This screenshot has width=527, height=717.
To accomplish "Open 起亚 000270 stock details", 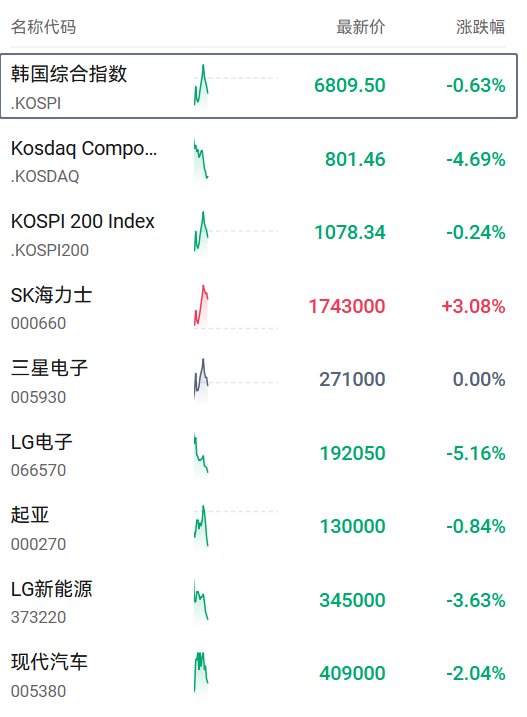I will (258, 527).
